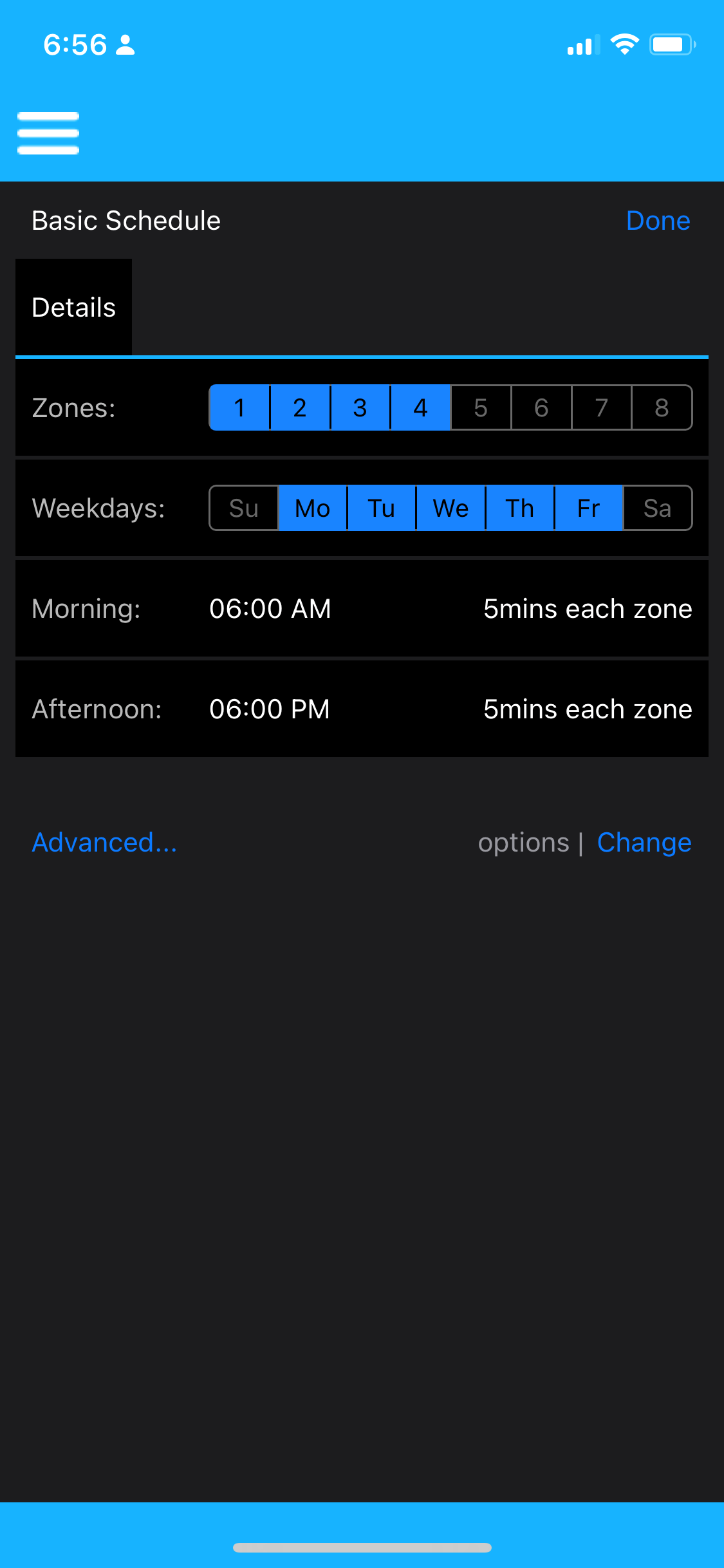Enable zone 6

pos(541,407)
